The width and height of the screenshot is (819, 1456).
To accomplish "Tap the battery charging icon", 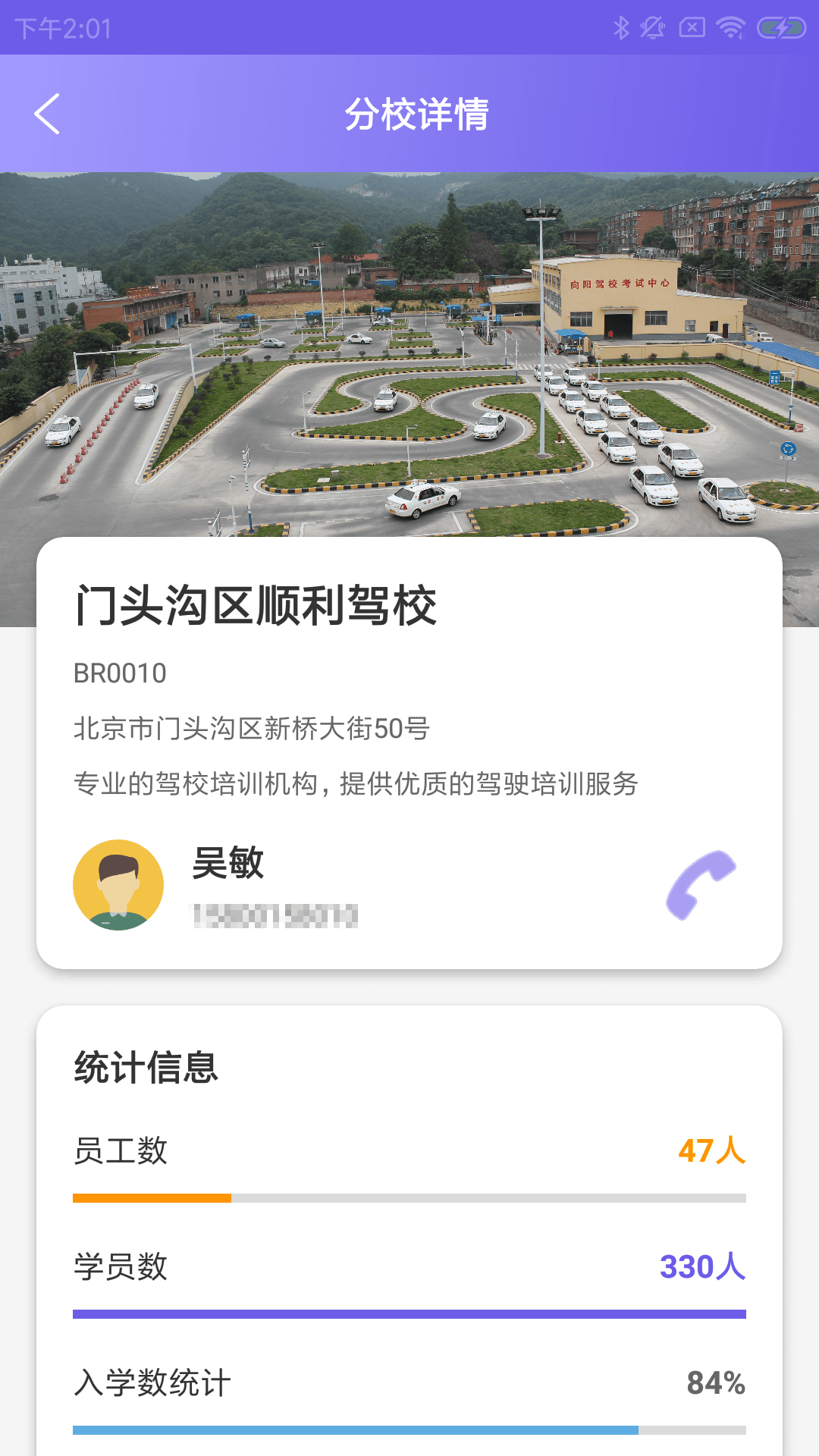I will point(777,28).
